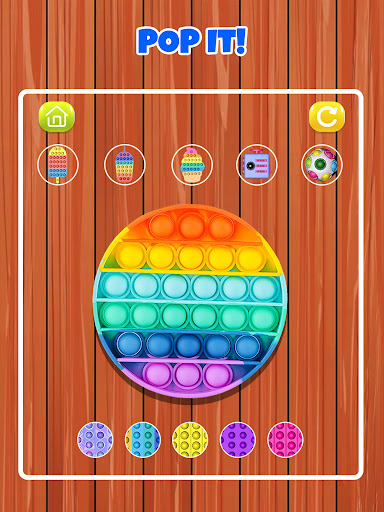Pick the cupcake shaped pop it toy
Image resolution: width=384 pixels, height=512 pixels.
(192, 164)
